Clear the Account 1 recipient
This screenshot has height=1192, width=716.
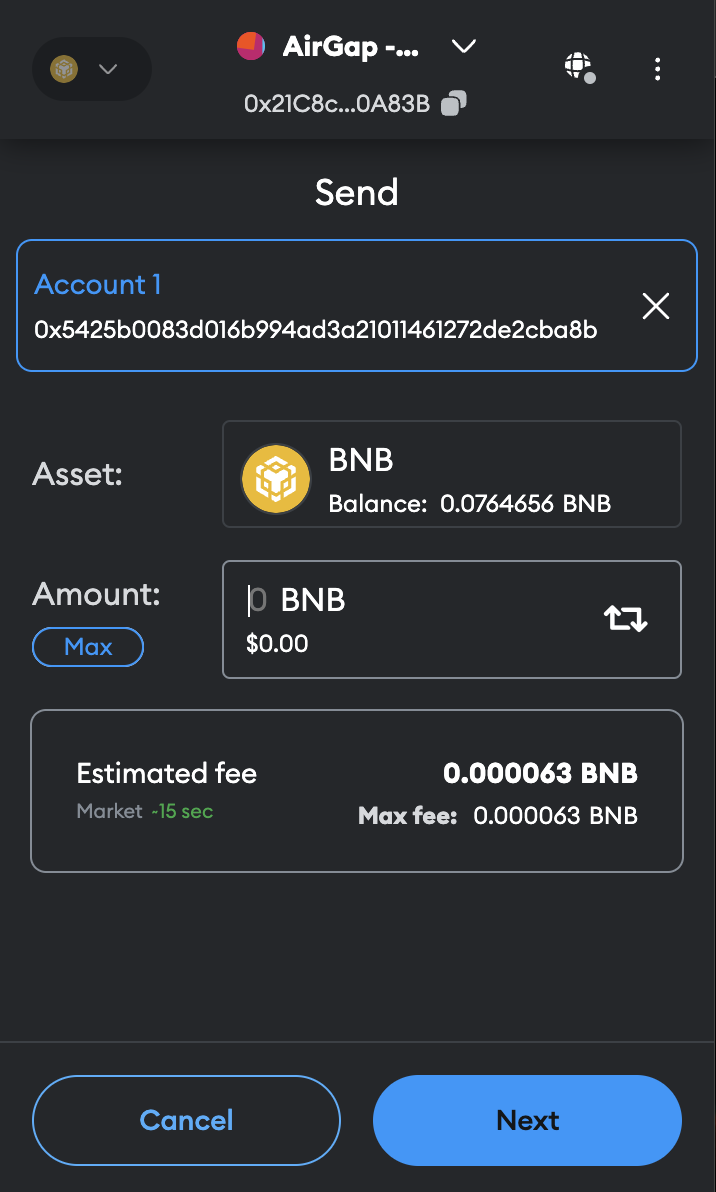[x=655, y=306]
